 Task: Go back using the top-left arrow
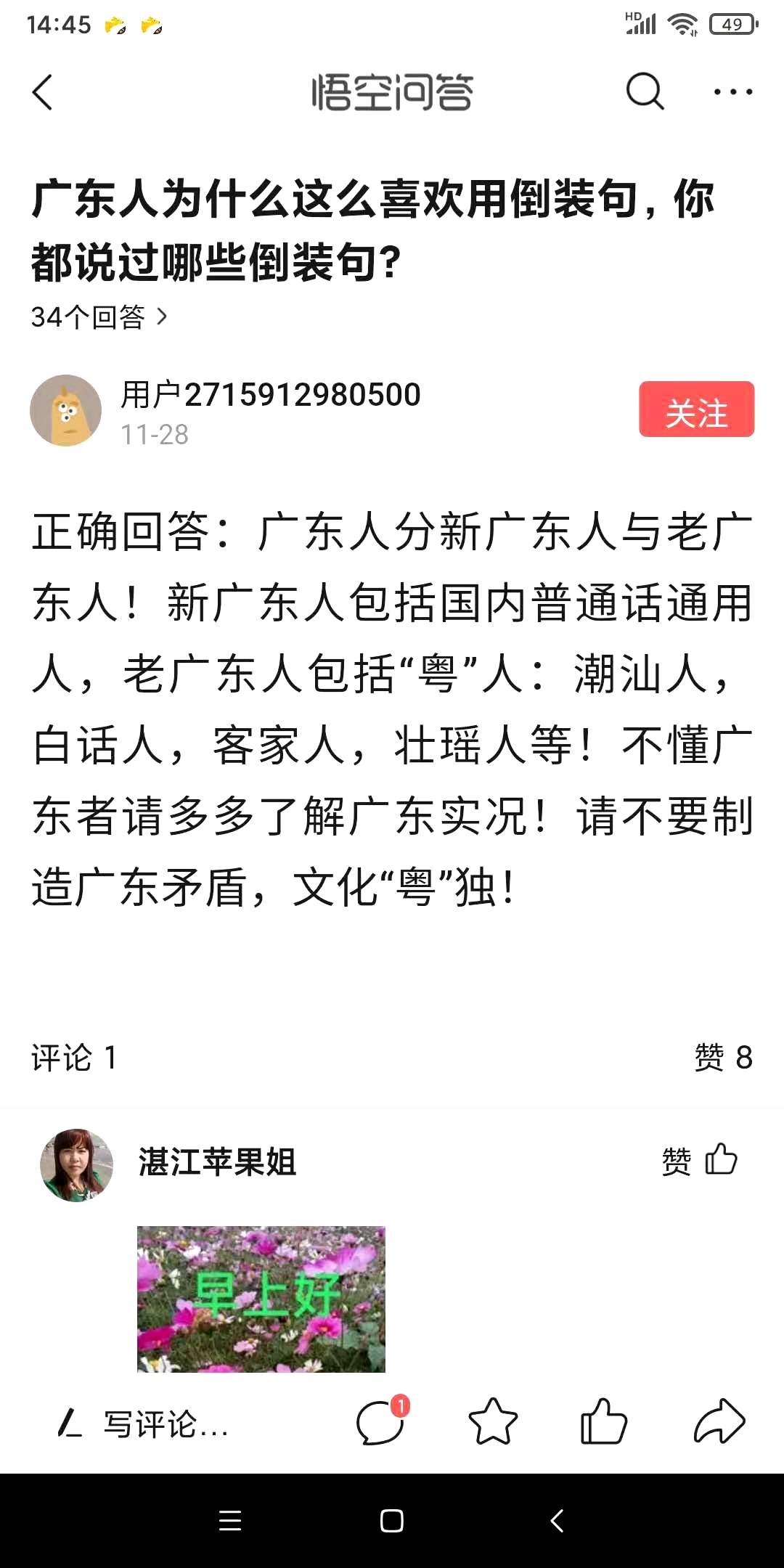pos(44,92)
